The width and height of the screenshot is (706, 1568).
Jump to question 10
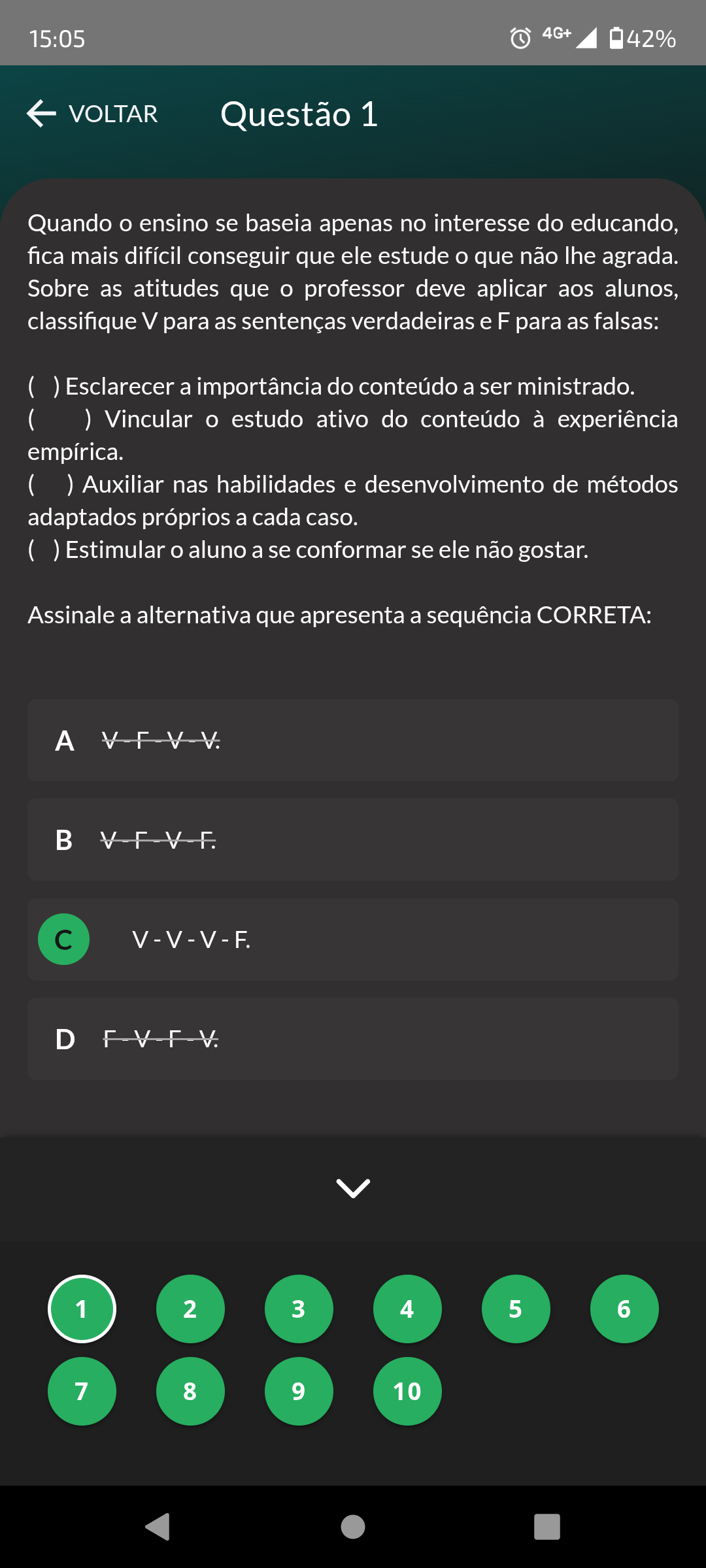pos(407,1391)
